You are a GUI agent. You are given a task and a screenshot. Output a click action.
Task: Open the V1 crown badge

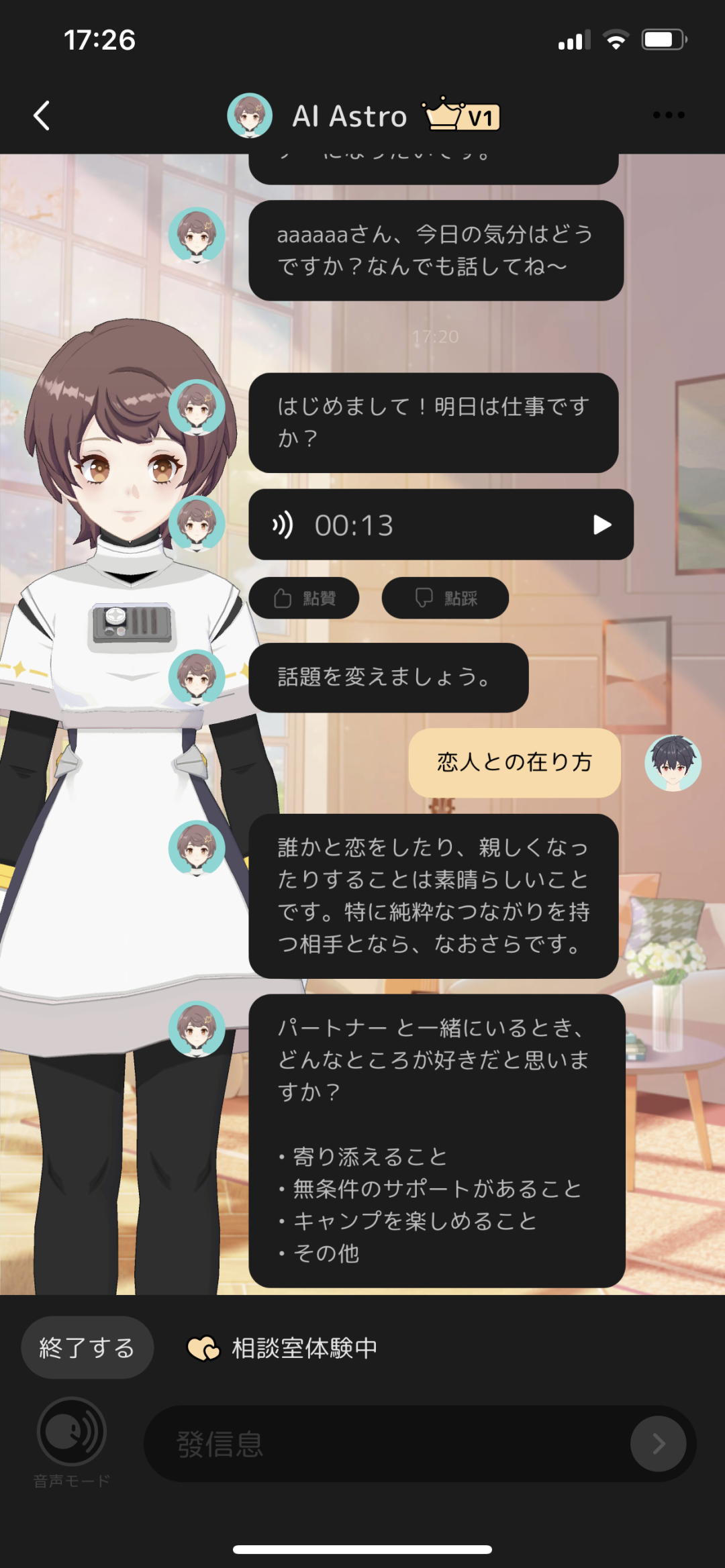pyautogui.click(x=462, y=115)
